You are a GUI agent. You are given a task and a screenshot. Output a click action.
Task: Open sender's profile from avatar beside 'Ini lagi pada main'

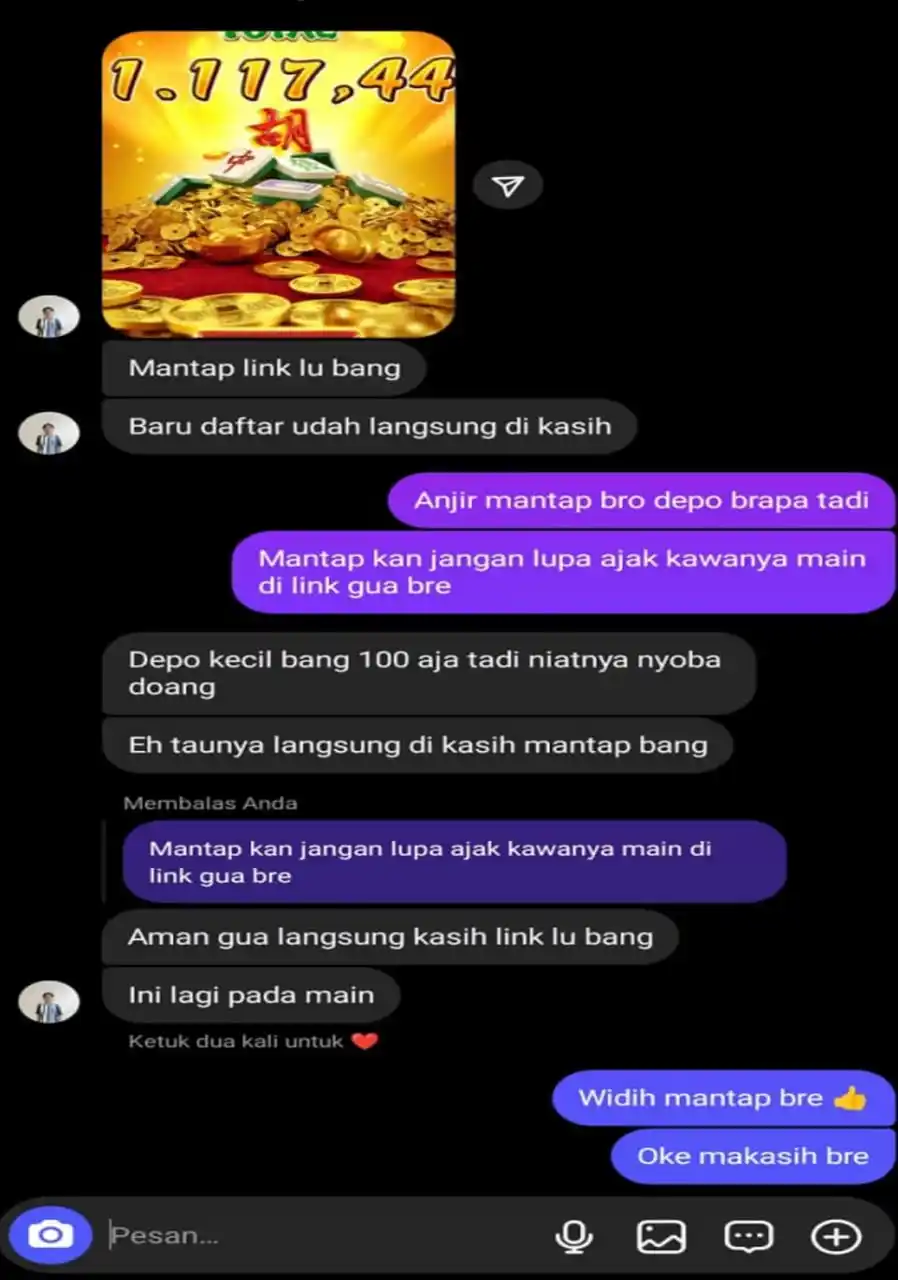(x=49, y=1001)
